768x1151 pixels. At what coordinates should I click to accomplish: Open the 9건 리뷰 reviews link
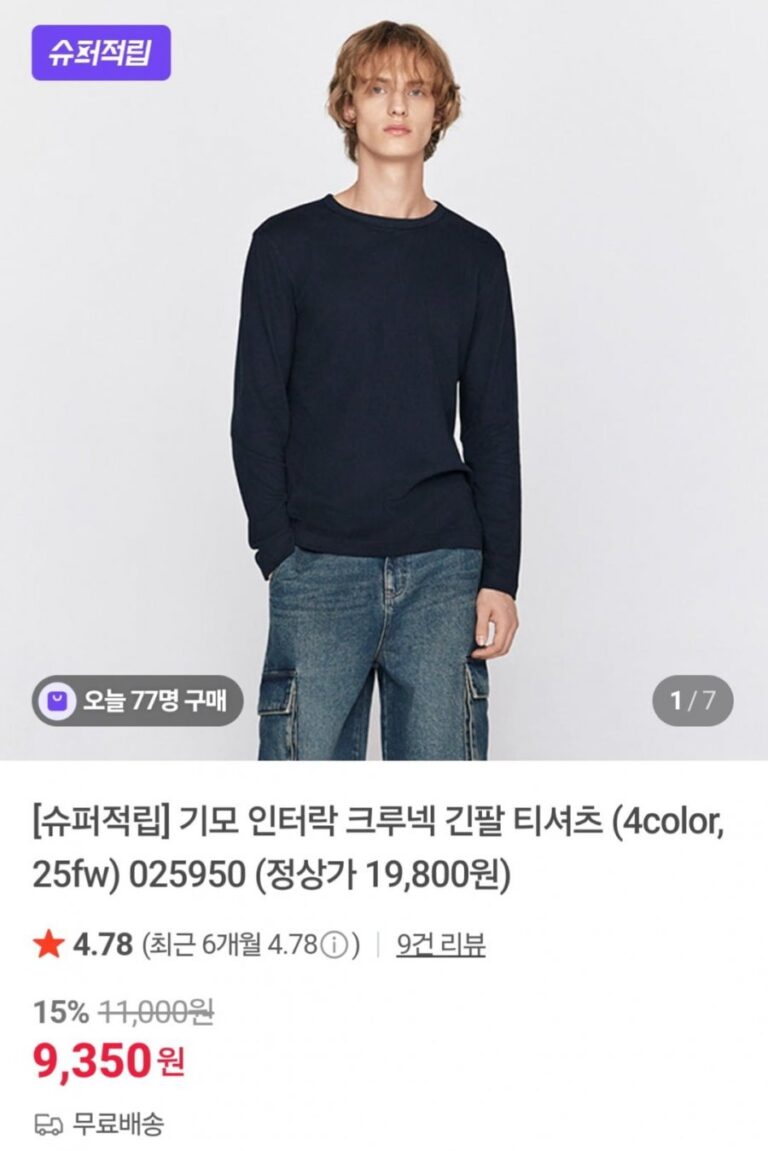point(440,944)
